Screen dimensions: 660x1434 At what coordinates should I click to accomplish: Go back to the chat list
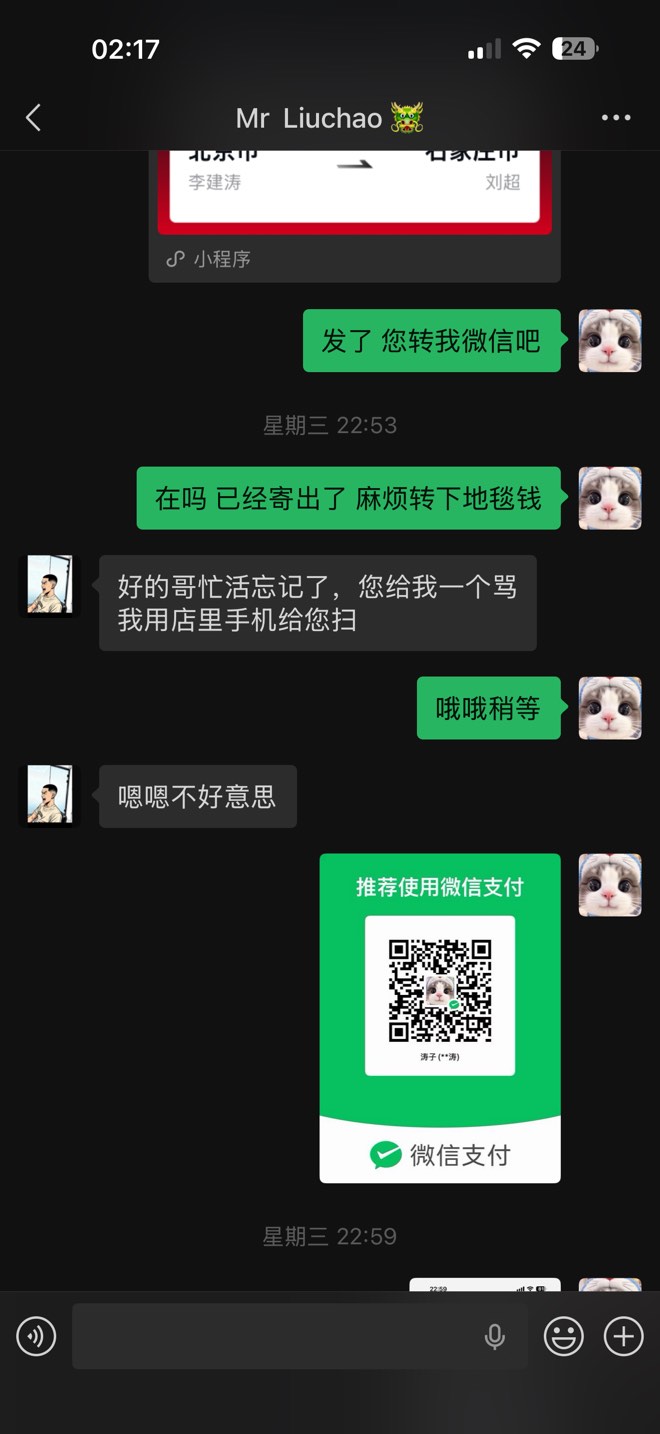(33, 118)
